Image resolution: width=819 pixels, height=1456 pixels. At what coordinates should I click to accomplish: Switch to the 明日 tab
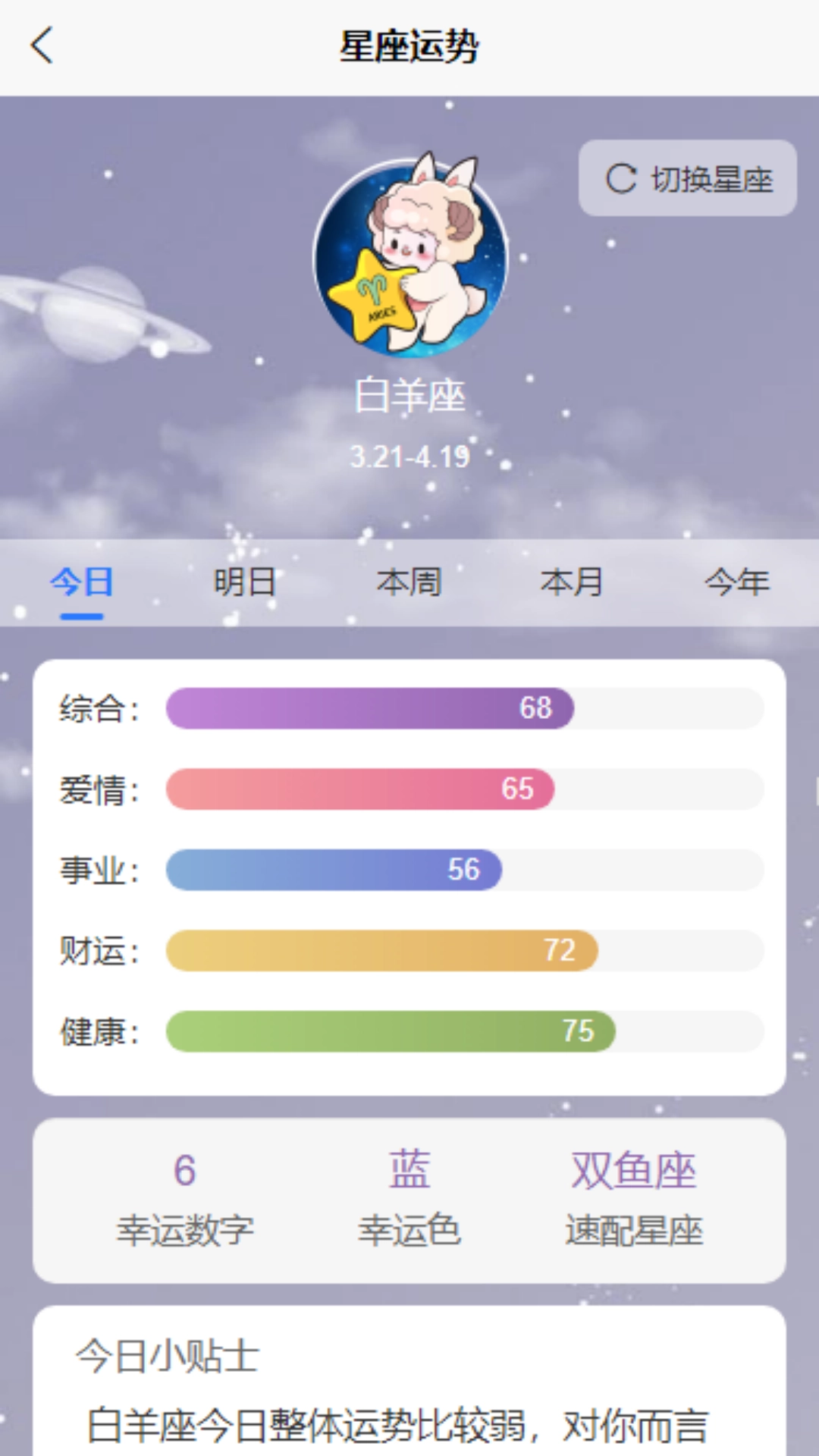(x=244, y=582)
